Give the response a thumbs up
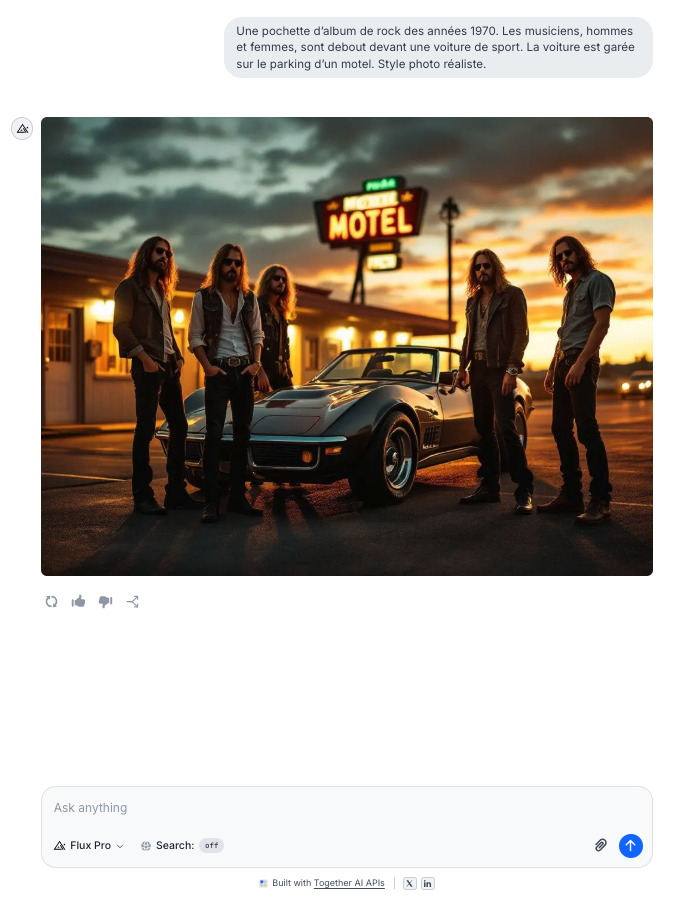Image resolution: width=682 pixels, height=898 pixels. 78,601
